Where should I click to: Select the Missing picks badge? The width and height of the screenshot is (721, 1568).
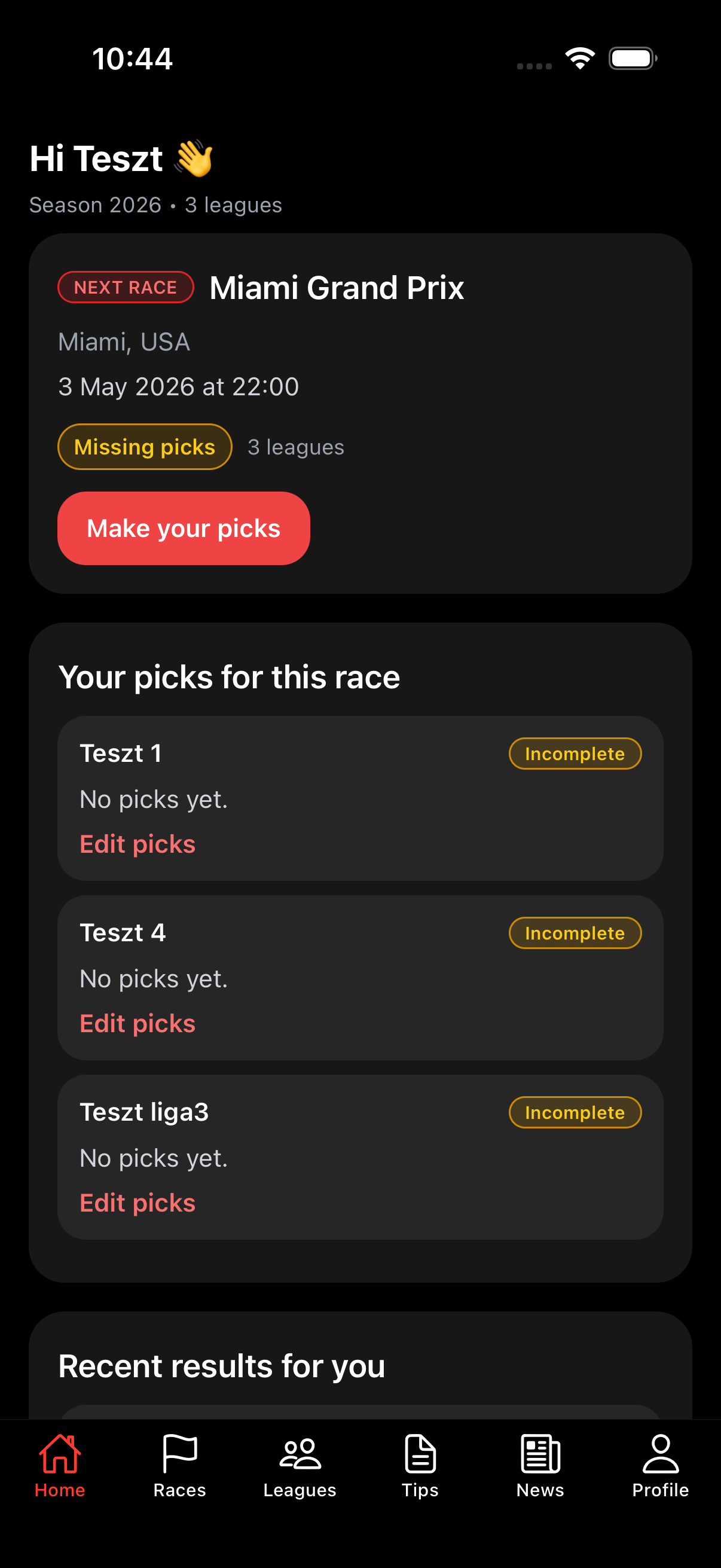point(144,446)
